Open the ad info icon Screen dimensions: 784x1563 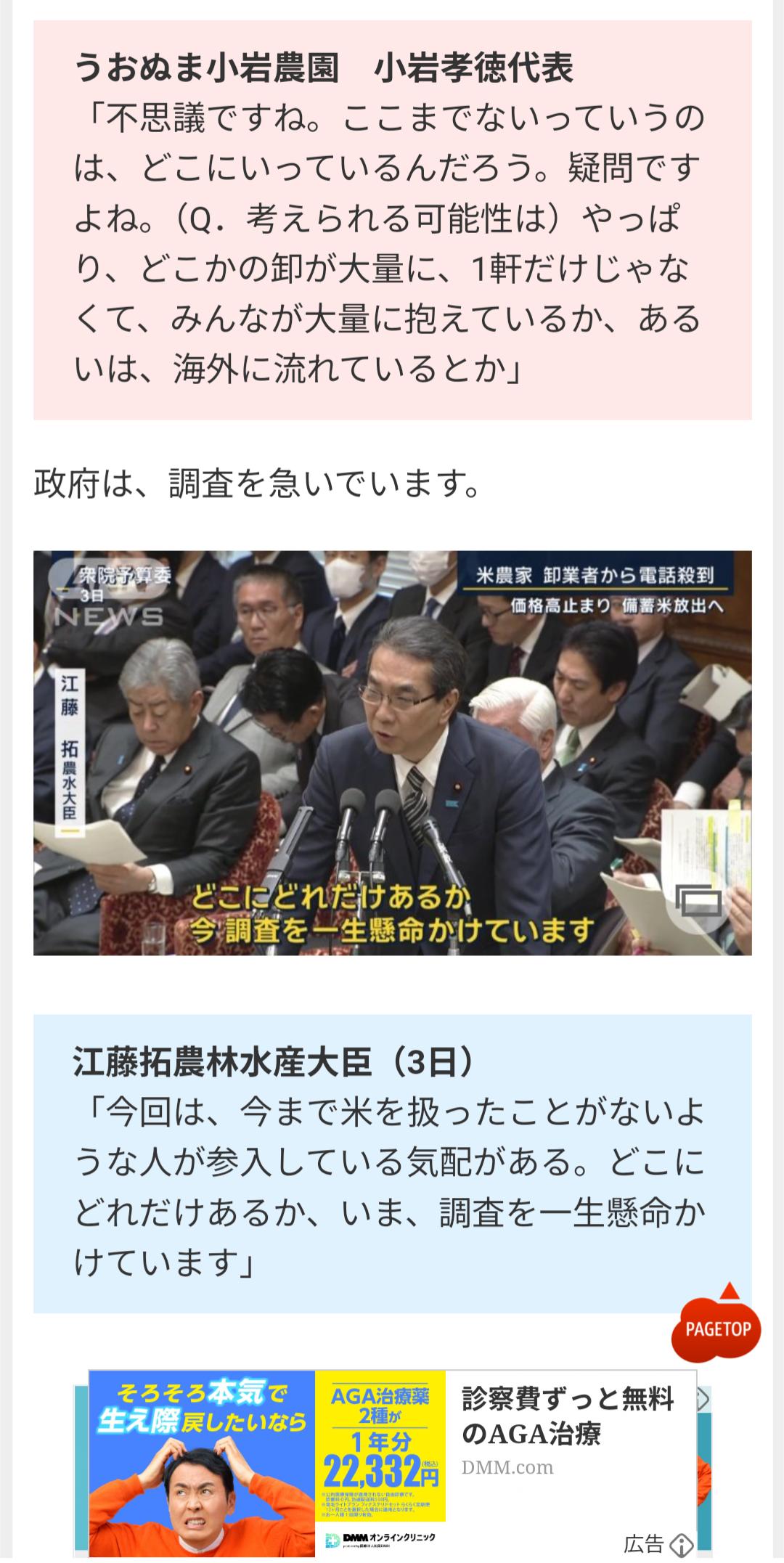(x=681, y=1544)
